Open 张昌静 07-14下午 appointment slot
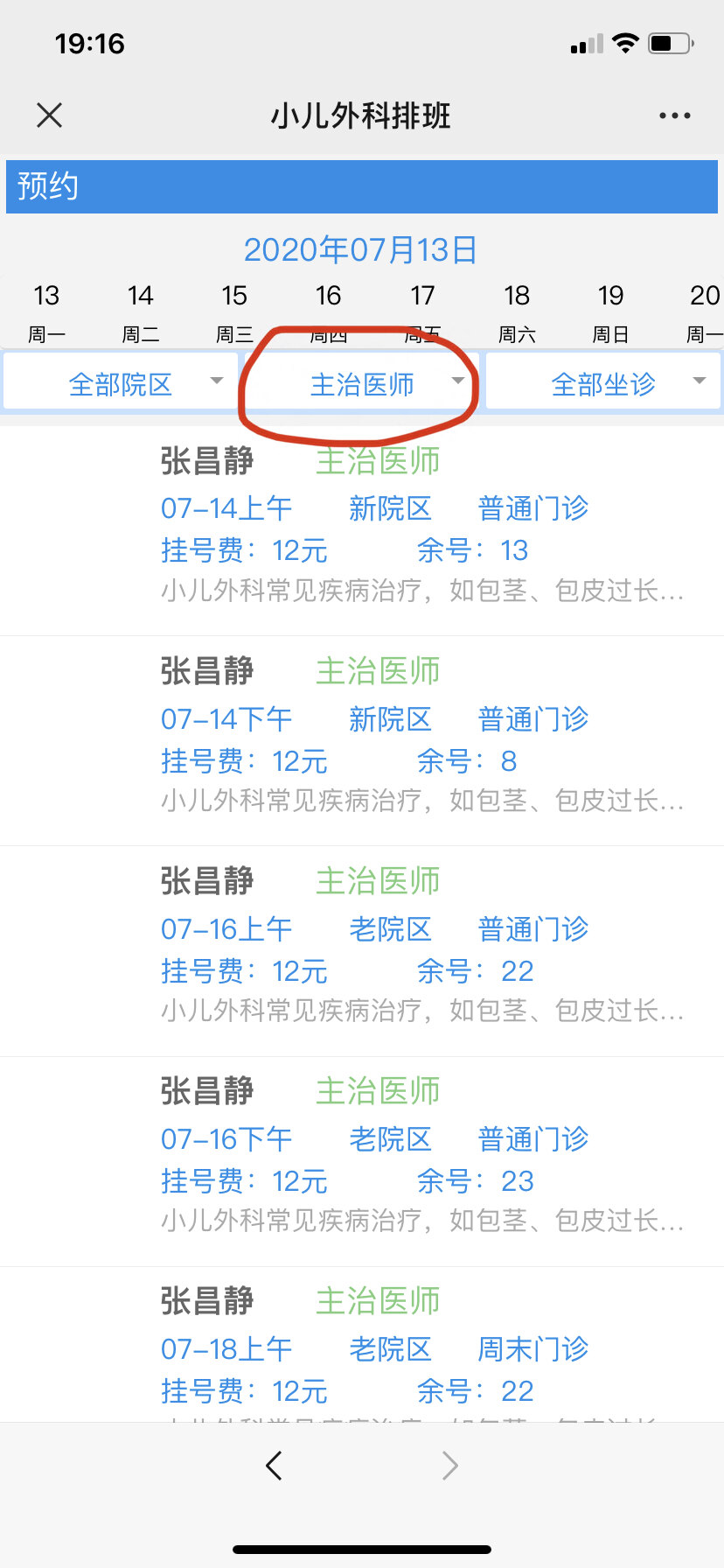Image resolution: width=724 pixels, height=1568 pixels. [x=420, y=739]
